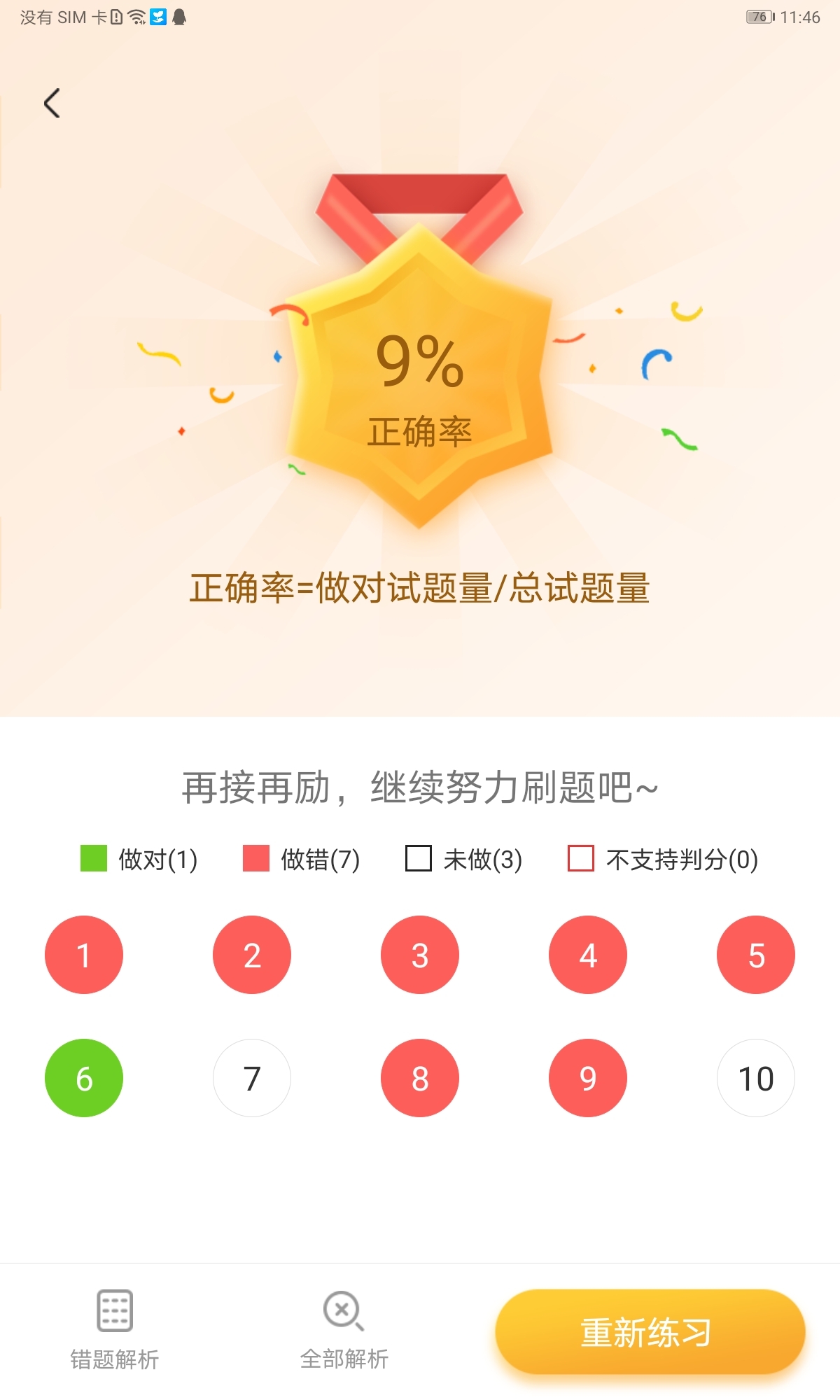Open unanswered question 7
The width and height of the screenshot is (840, 1400).
click(252, 1078)
